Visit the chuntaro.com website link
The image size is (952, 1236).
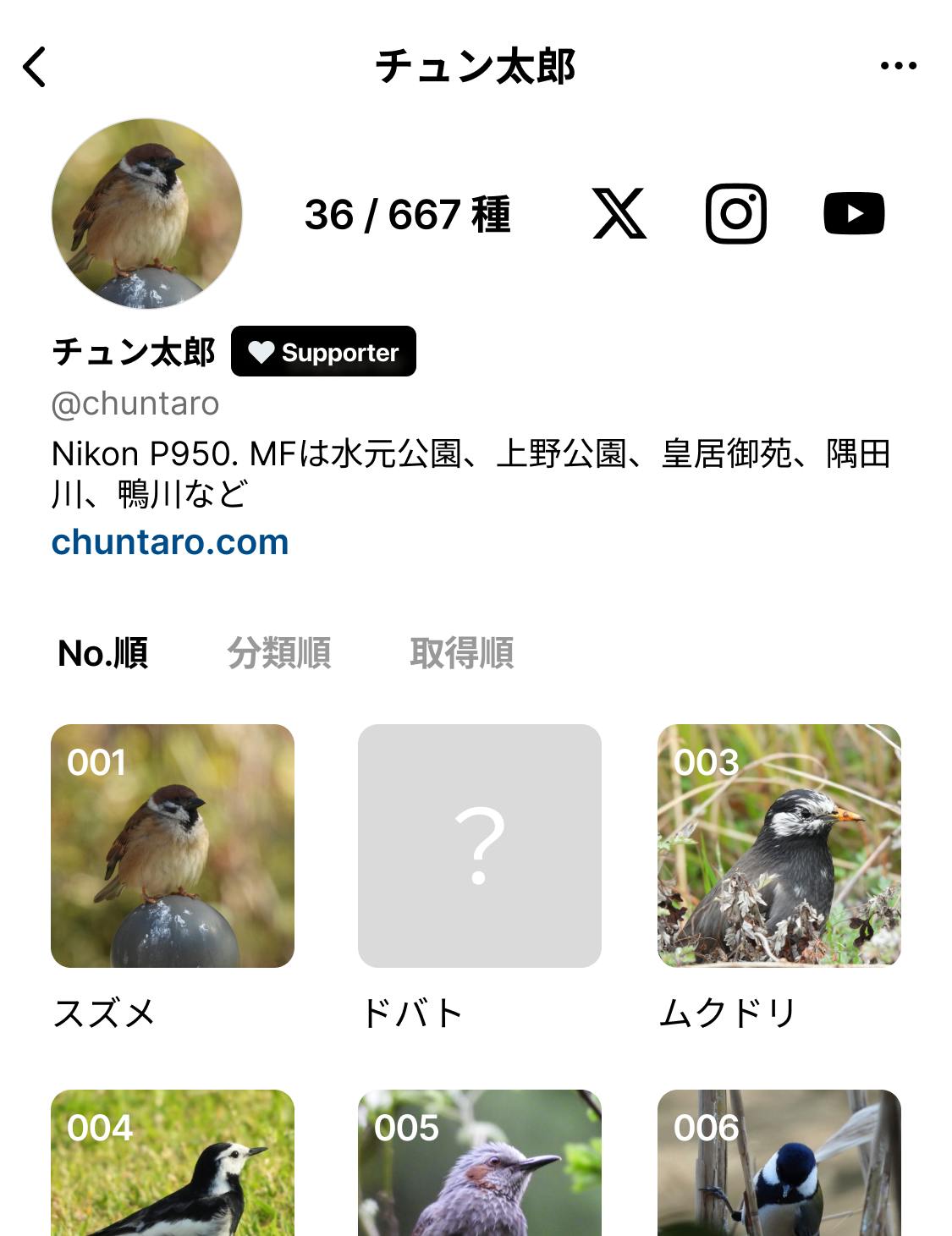[170, 542]
